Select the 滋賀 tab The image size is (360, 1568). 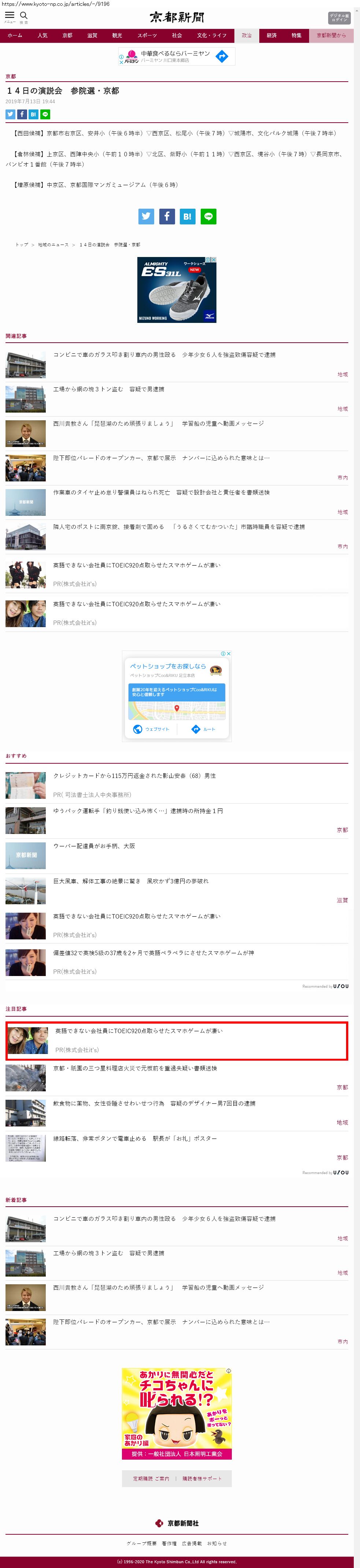92,35
